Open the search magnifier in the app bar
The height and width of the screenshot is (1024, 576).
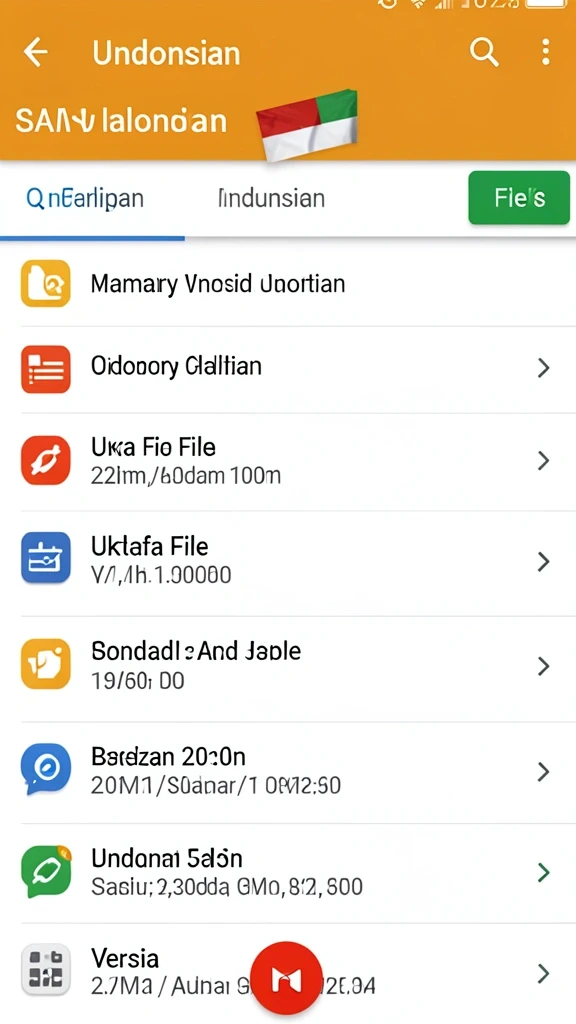pos(484,52)
